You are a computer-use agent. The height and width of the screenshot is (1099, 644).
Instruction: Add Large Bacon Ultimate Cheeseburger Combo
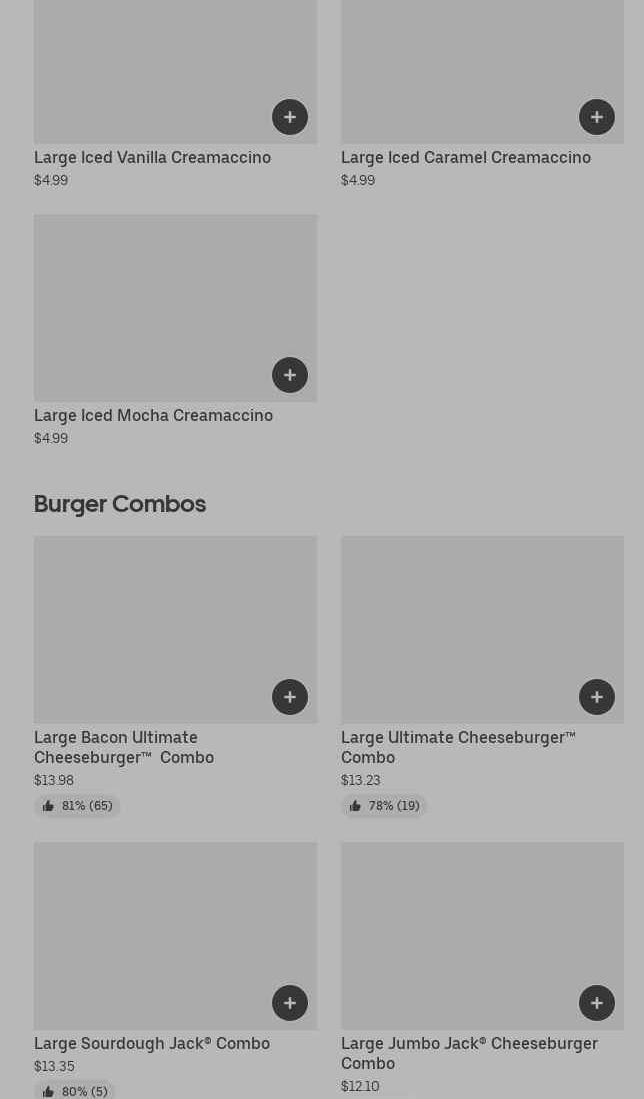point(289,697)
